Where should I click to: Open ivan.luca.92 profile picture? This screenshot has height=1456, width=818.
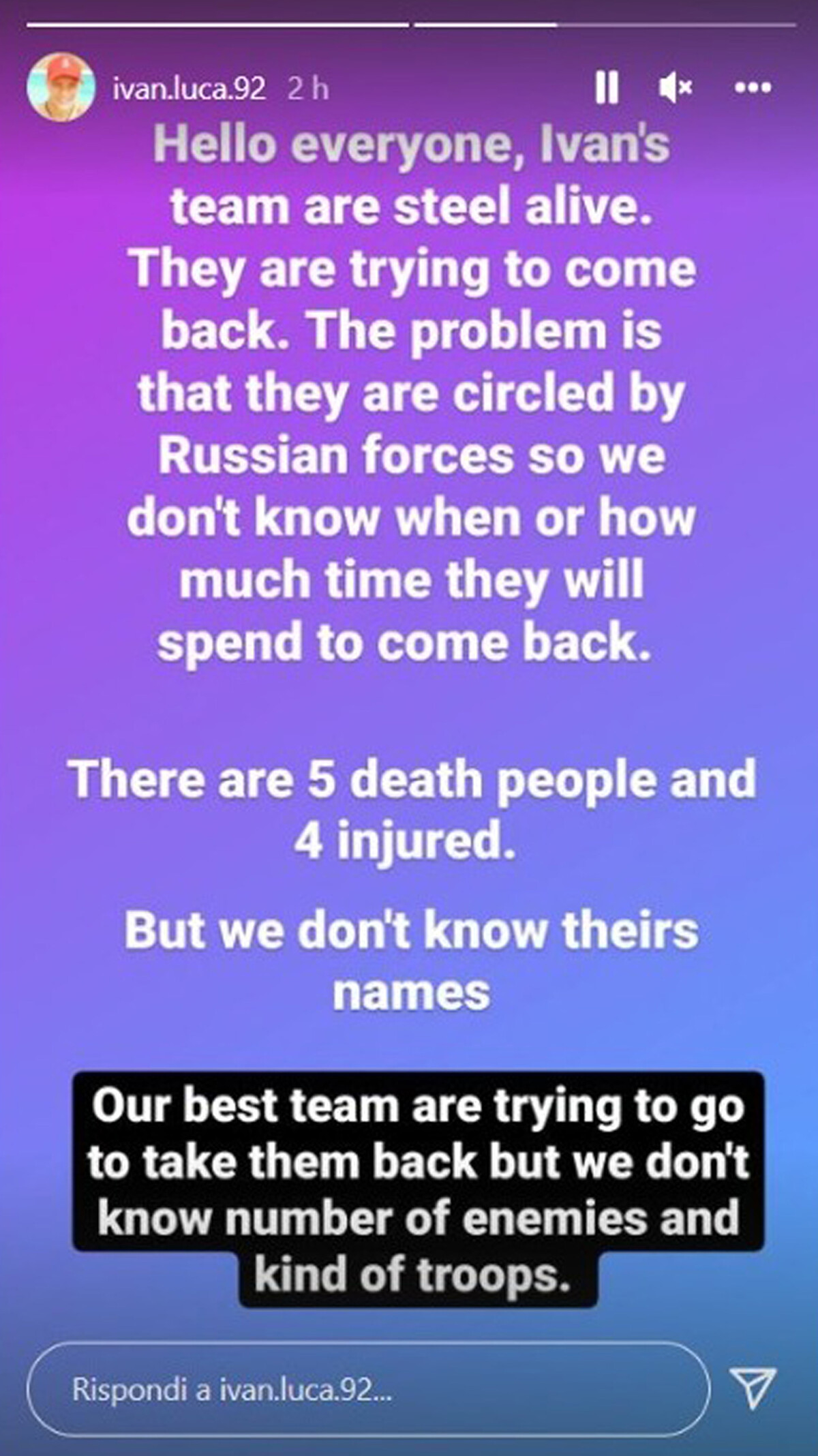[61, 87]
